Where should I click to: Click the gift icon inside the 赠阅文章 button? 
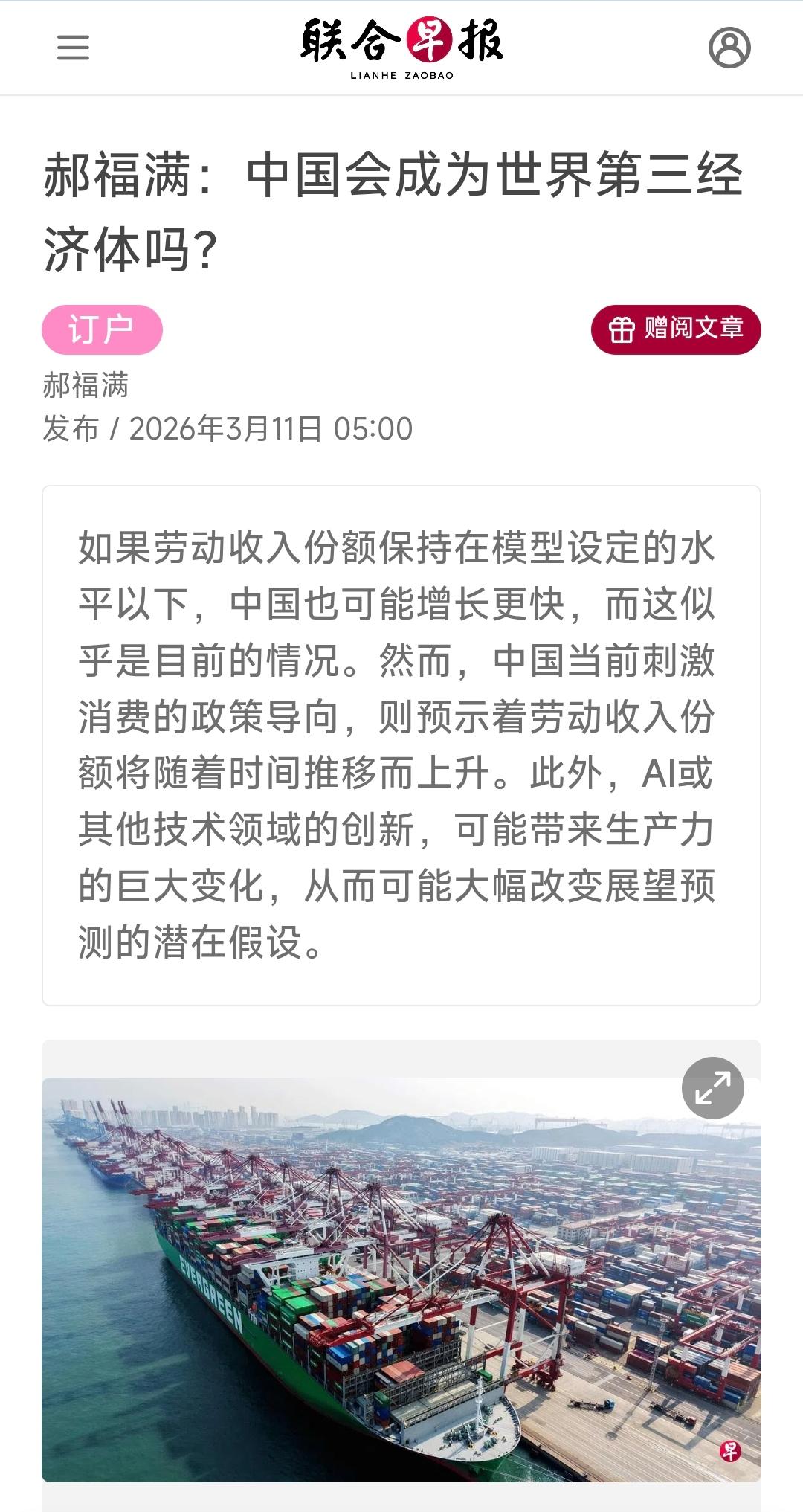click(622, 330)
